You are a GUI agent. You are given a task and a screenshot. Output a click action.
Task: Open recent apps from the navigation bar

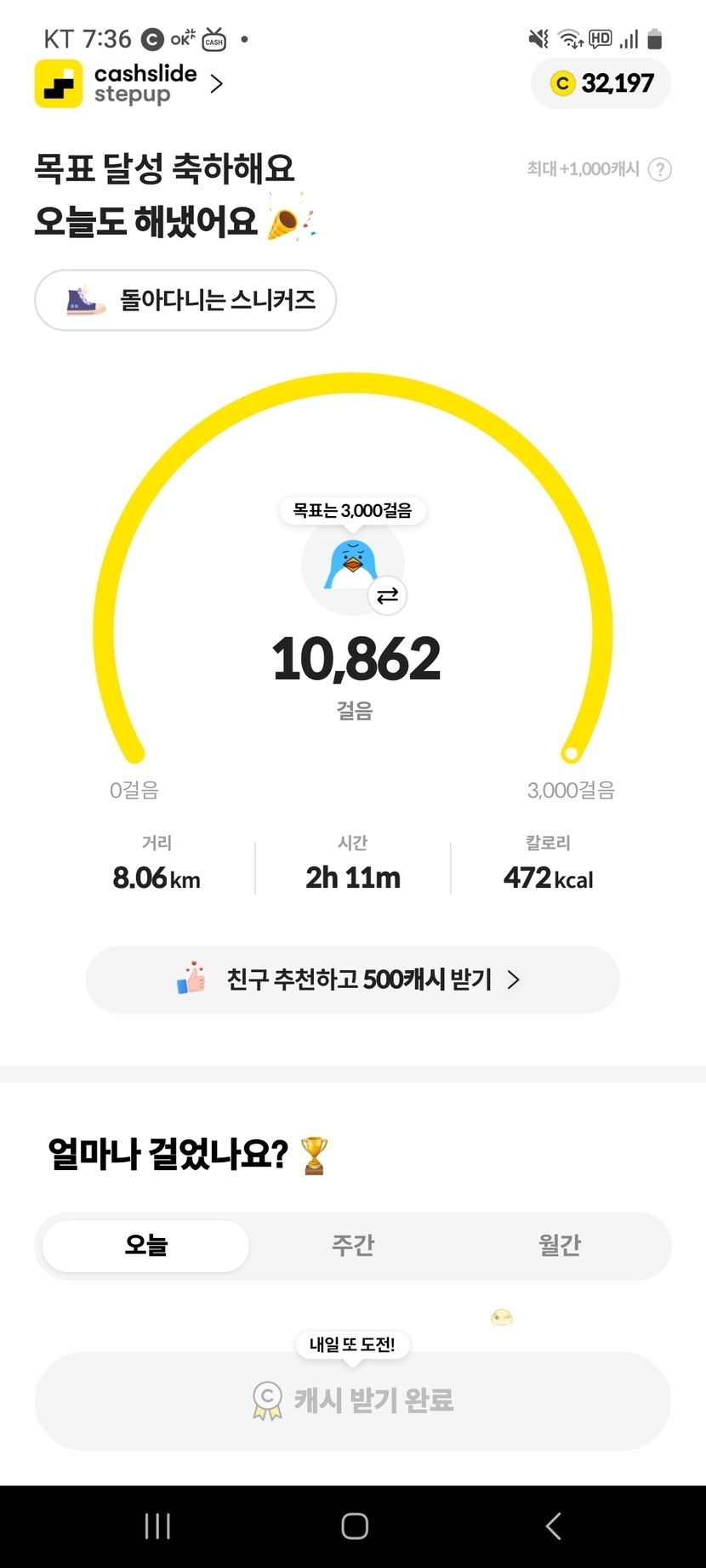pyautogui.click(x=157, y=1526)
